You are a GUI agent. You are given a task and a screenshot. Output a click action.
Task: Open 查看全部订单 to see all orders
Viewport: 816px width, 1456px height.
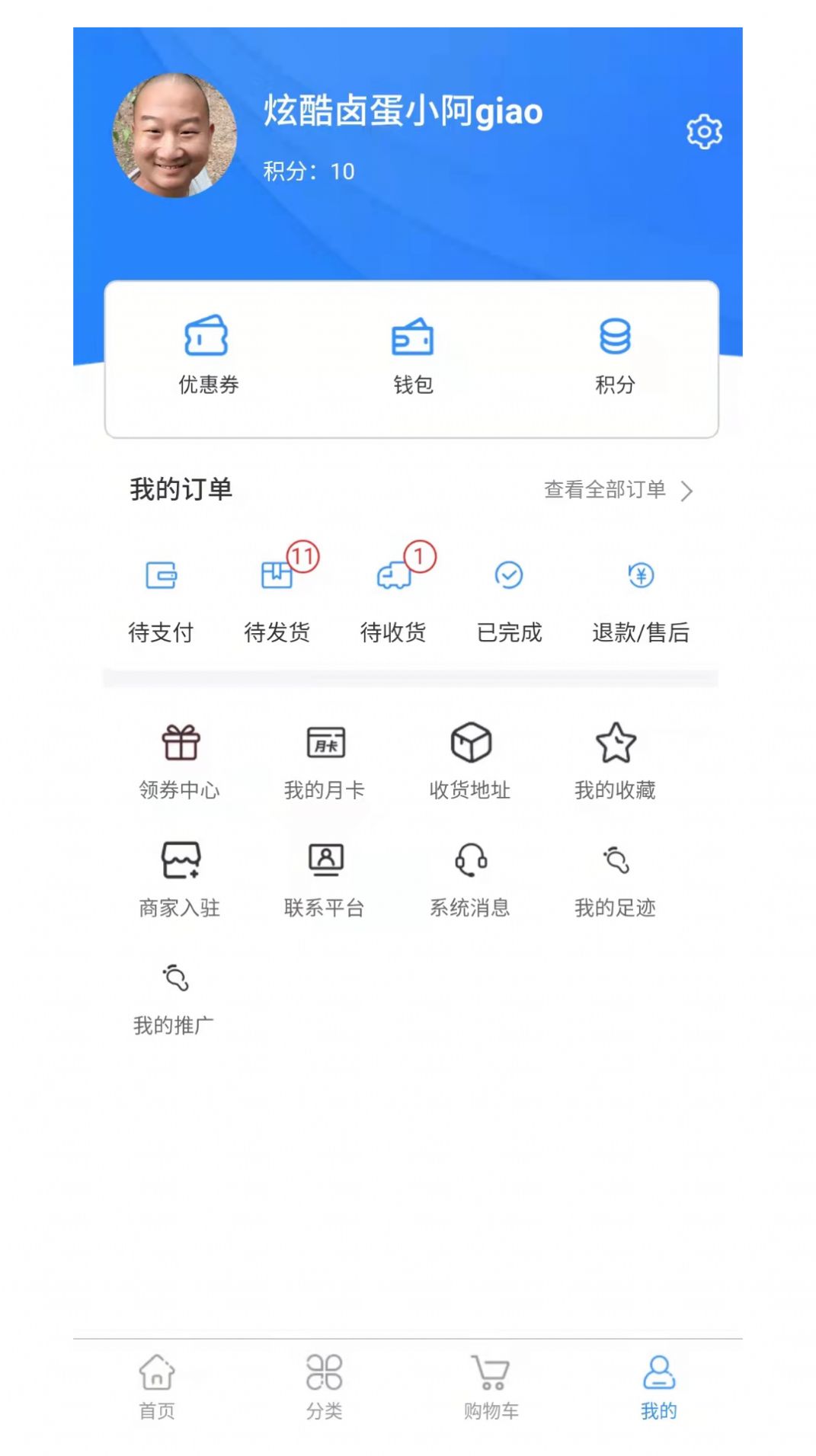(618, 490)
